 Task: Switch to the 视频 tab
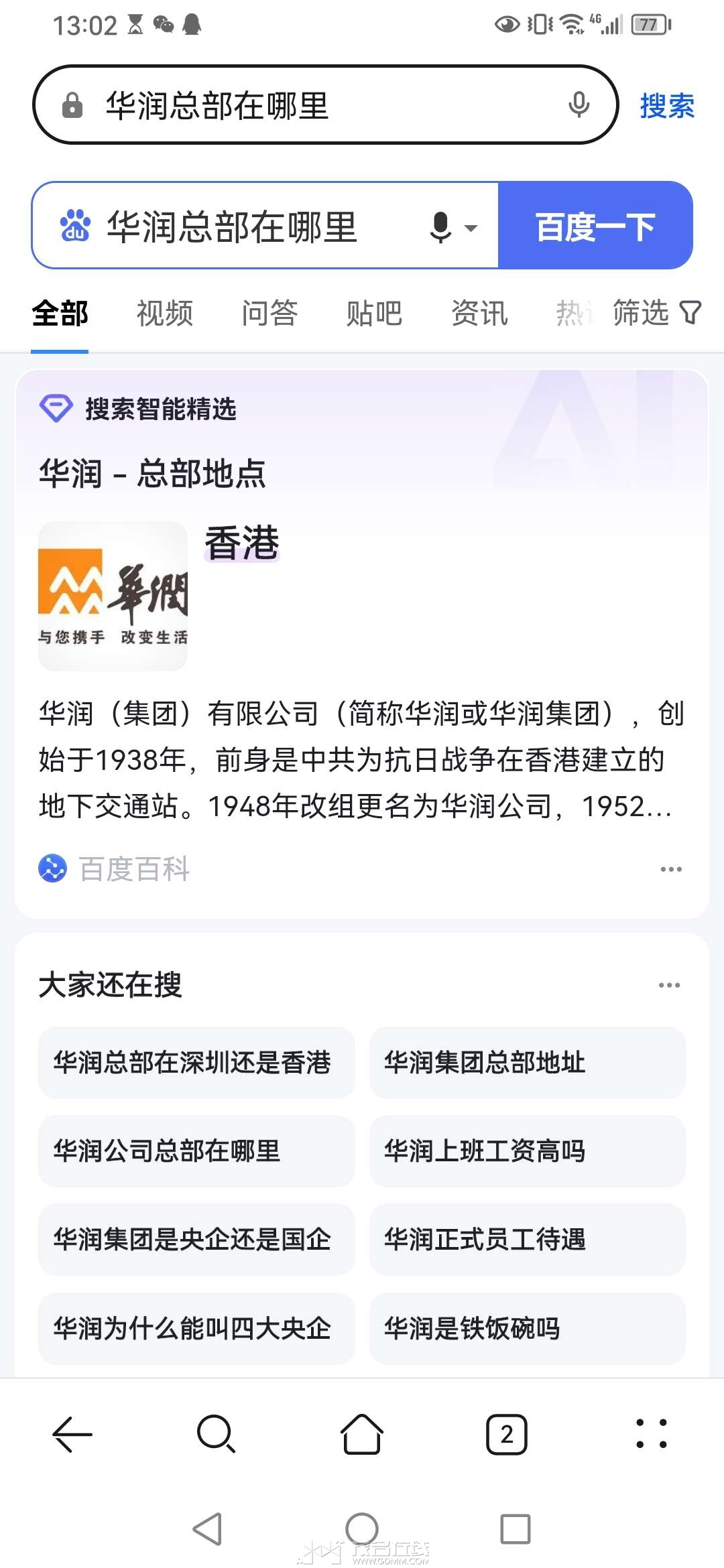coord(165,313)
